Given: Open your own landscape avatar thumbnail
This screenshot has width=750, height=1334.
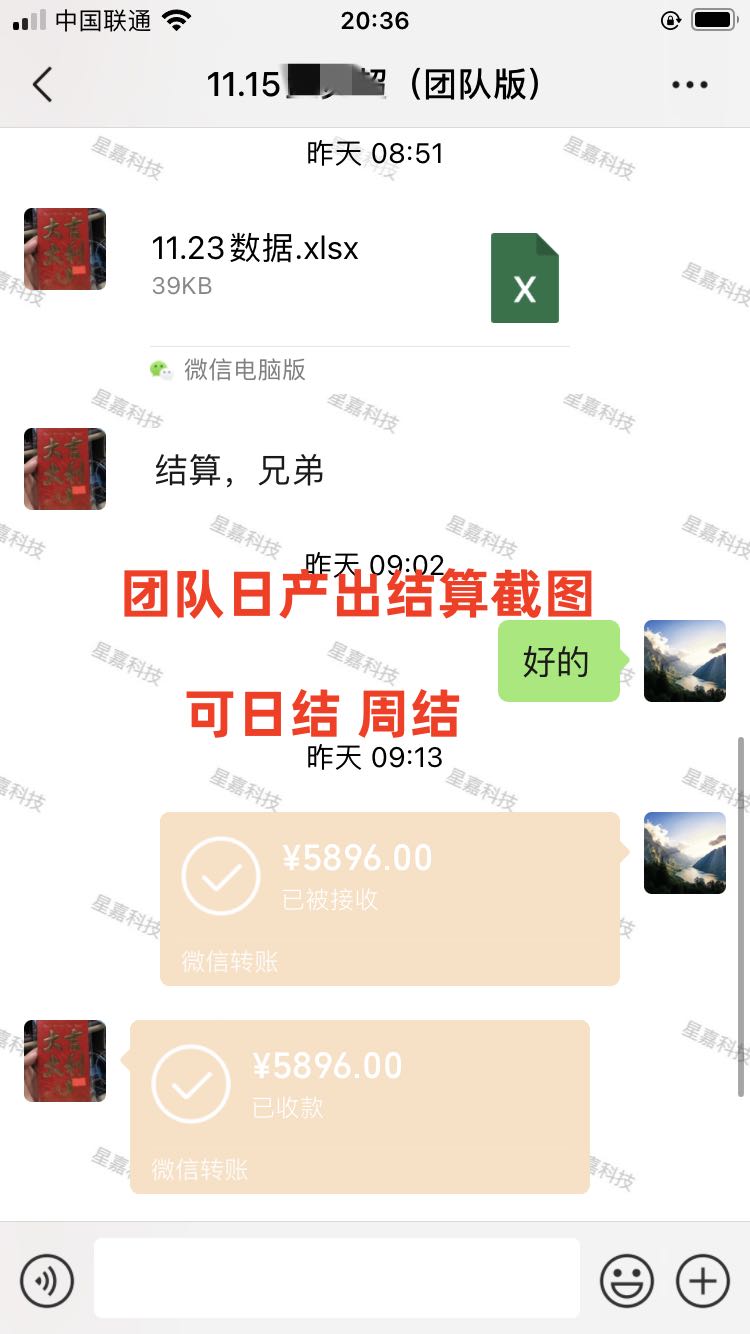Looking at the screenshot, I should pyautogui.click(x=685, y=661).
